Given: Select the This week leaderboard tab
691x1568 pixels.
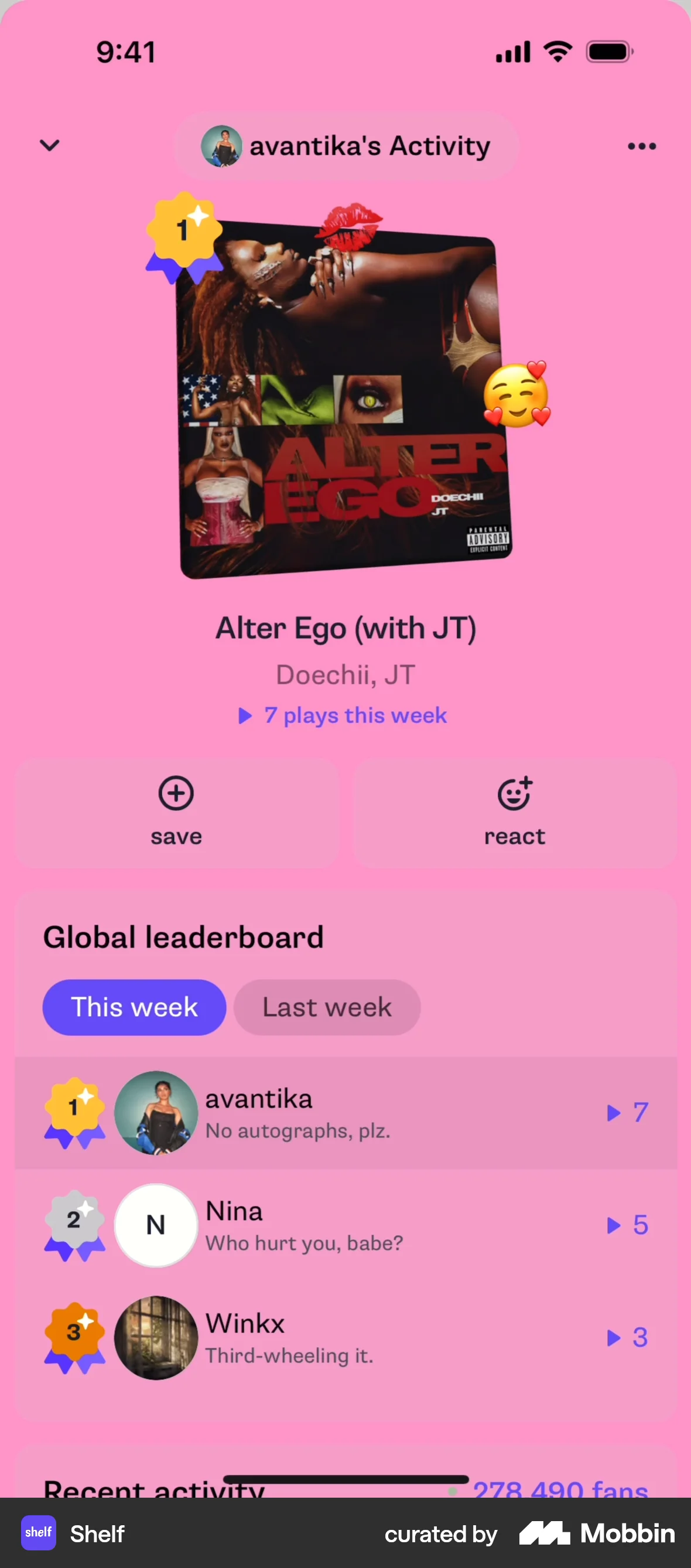Looking at the screenshot, I should [x=134, y=1007].
